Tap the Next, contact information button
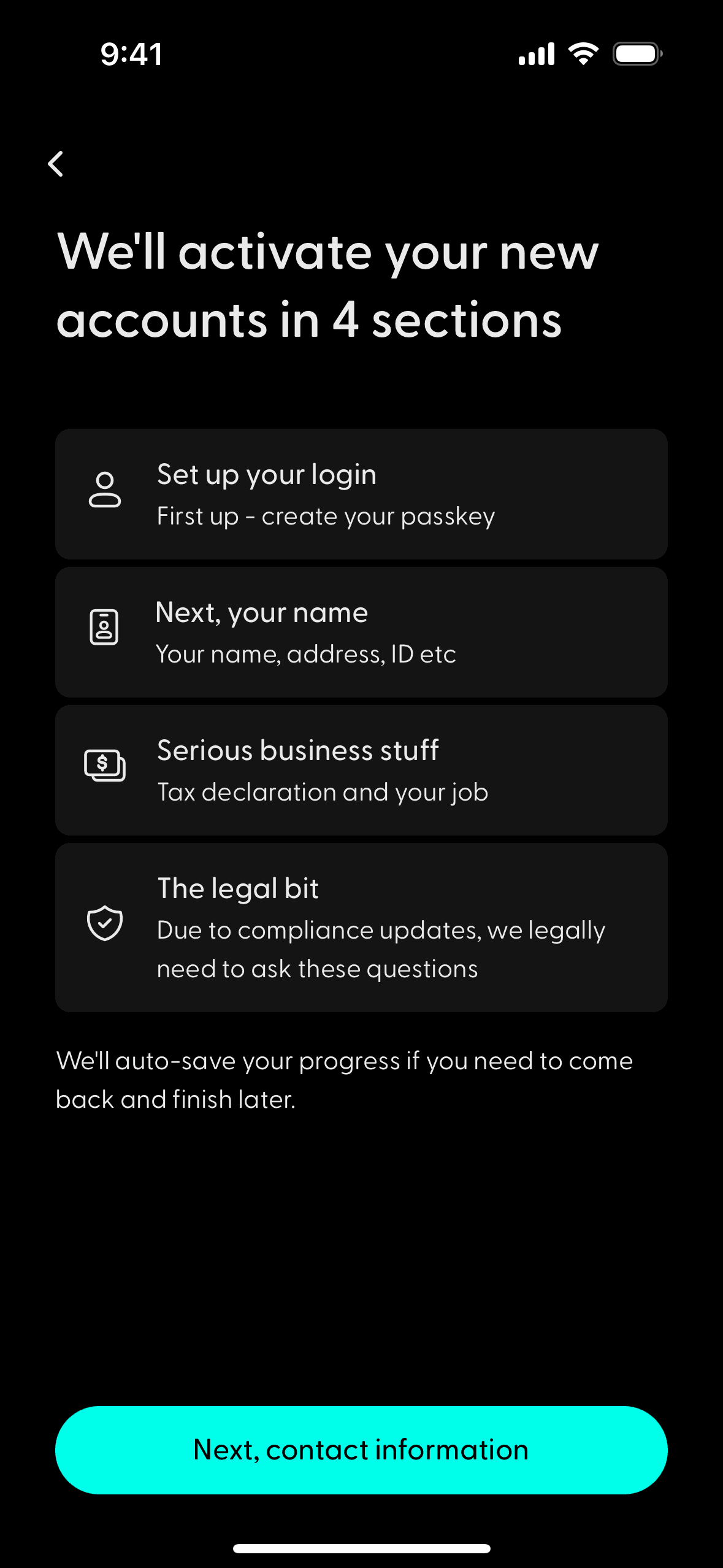Screen dimensions: 723x1568 click(x=361, y=1450)
